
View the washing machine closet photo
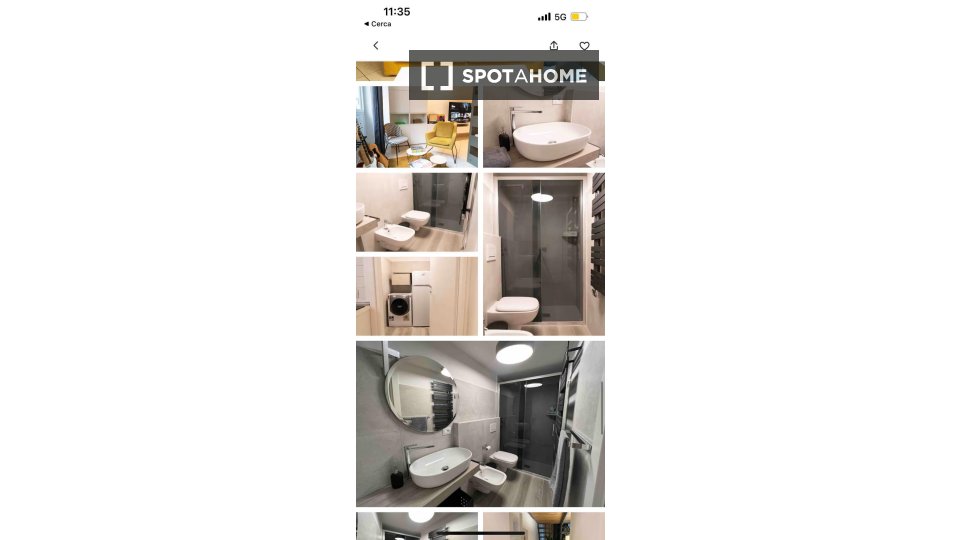pos(416,296)
